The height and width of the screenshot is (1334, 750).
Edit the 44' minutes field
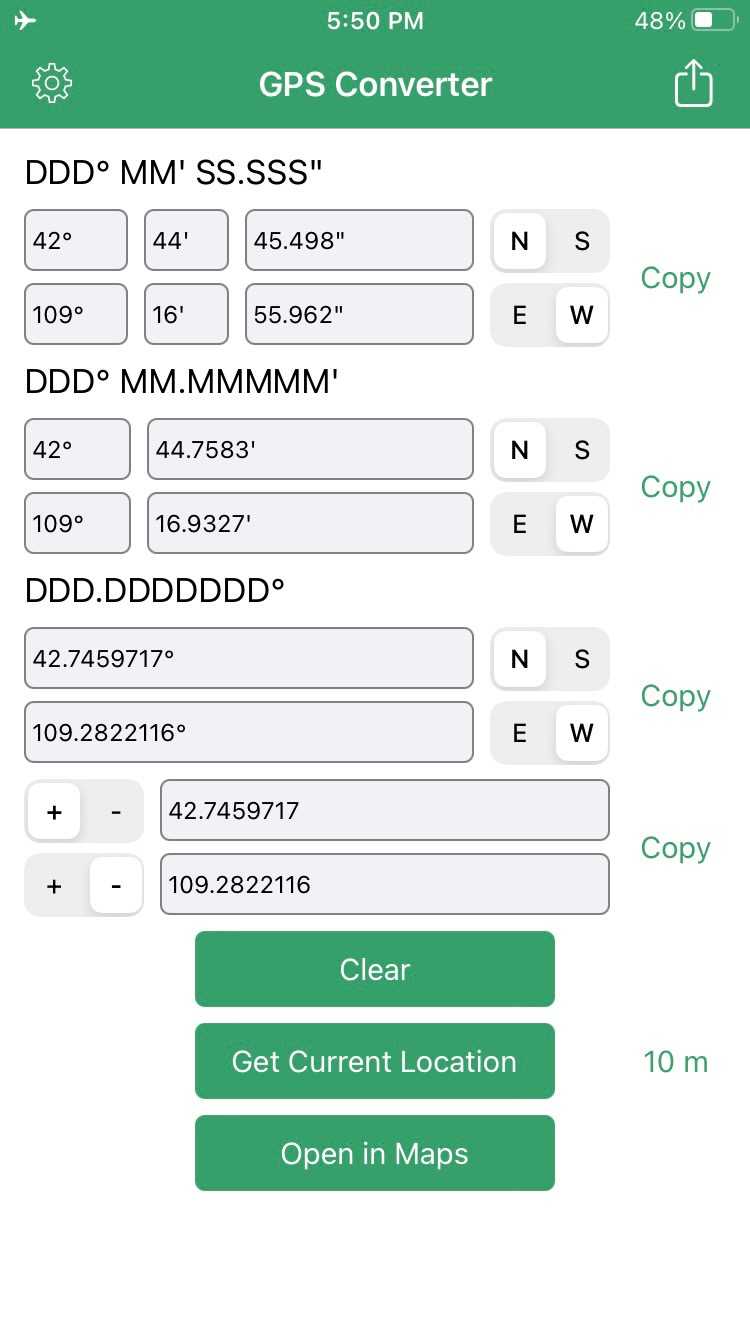186,240
